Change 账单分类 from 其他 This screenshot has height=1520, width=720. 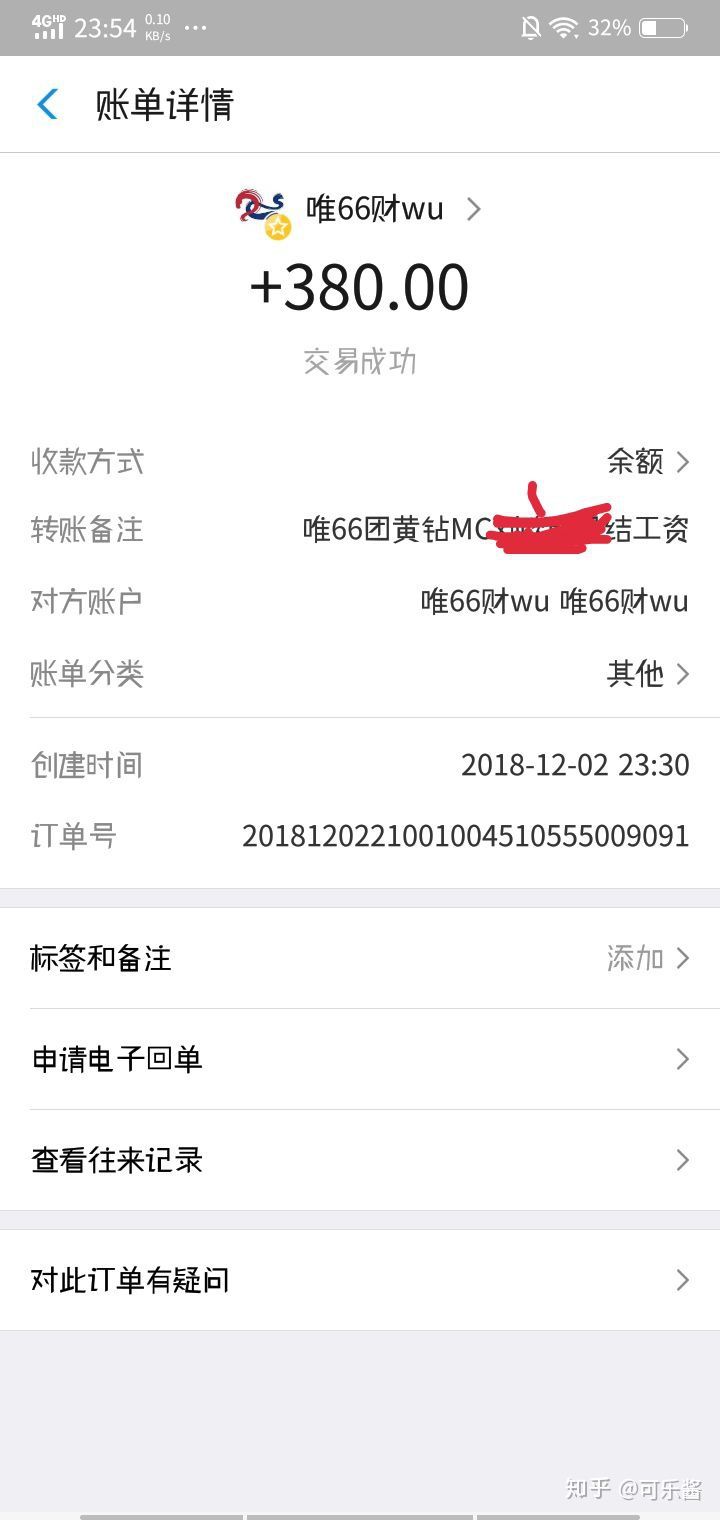(648, 673)
